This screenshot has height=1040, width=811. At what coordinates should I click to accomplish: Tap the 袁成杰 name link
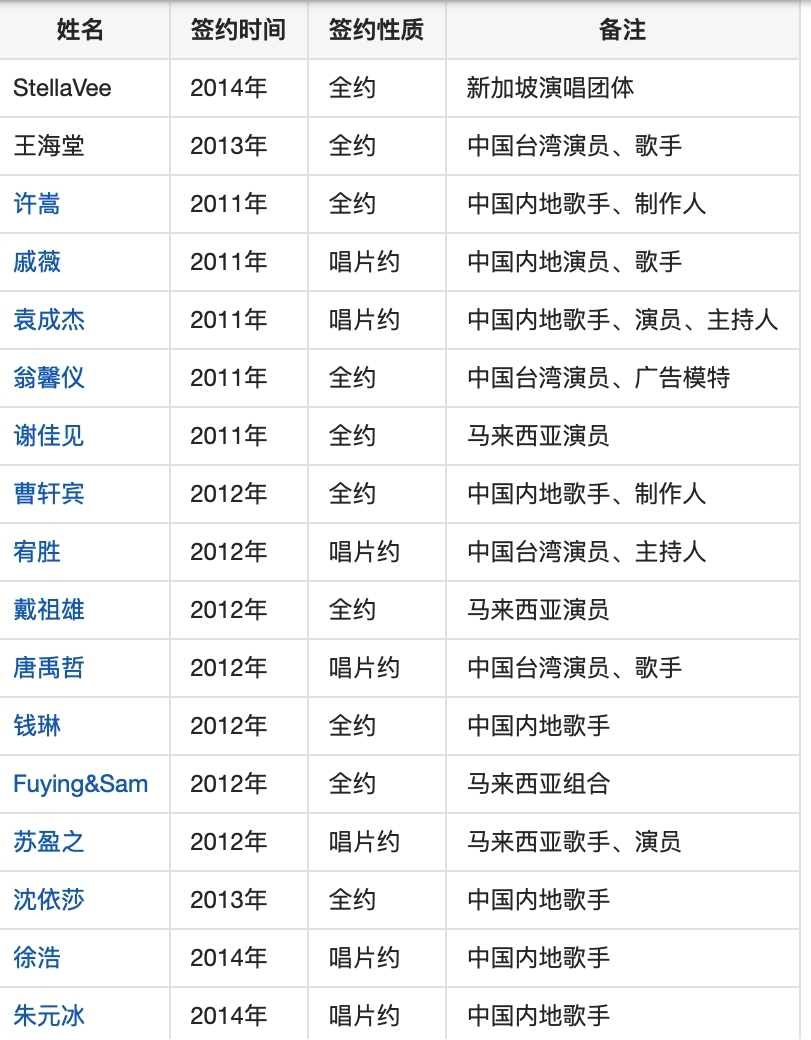[49, 320]
